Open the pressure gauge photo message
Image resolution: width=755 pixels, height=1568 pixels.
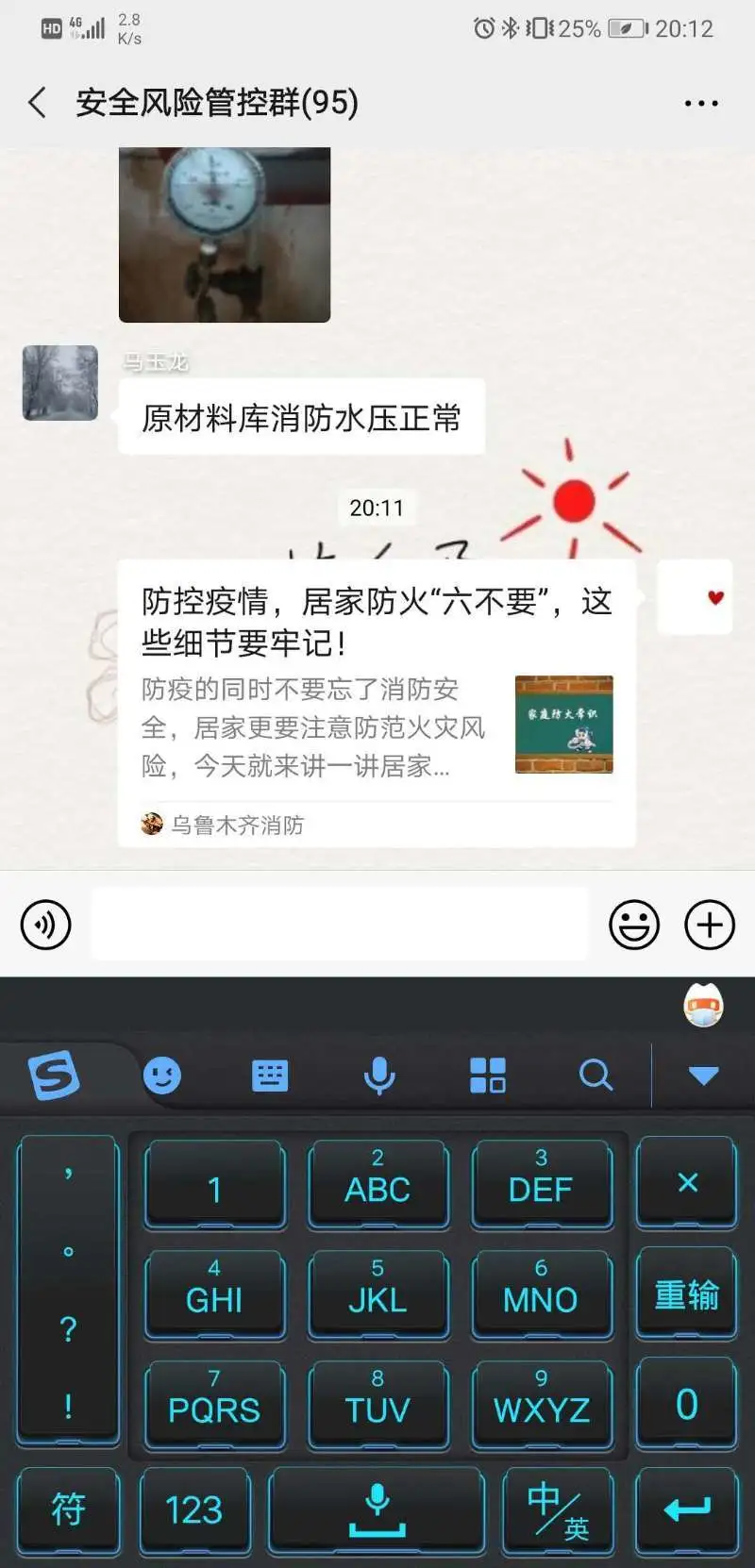[x=225, y=234]
